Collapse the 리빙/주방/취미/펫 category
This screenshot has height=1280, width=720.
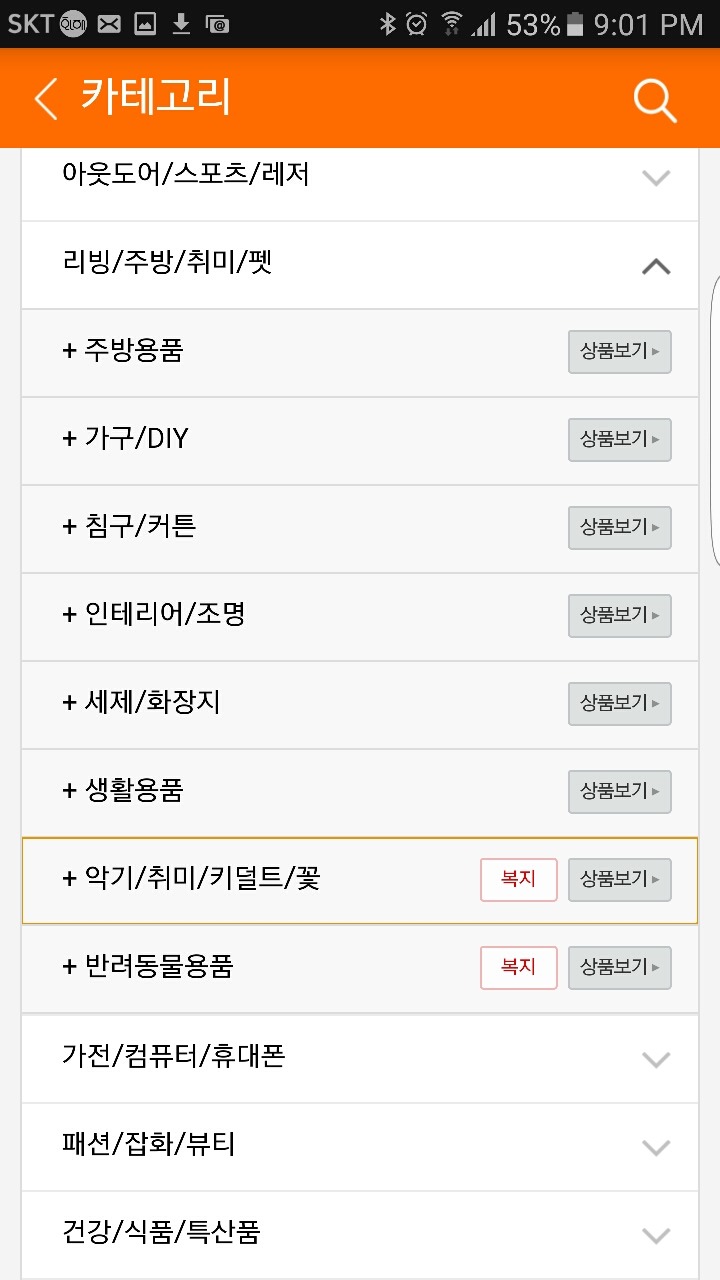[655, 266]
